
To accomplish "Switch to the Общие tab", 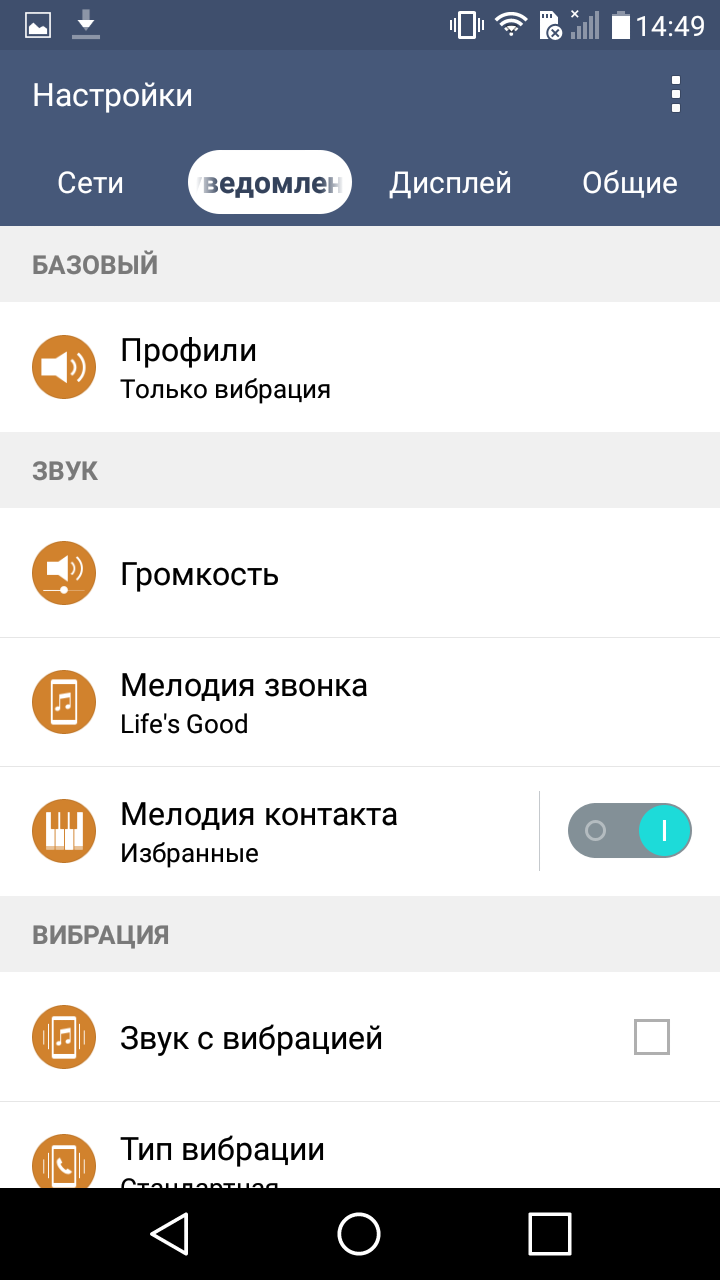I will 630,182.
